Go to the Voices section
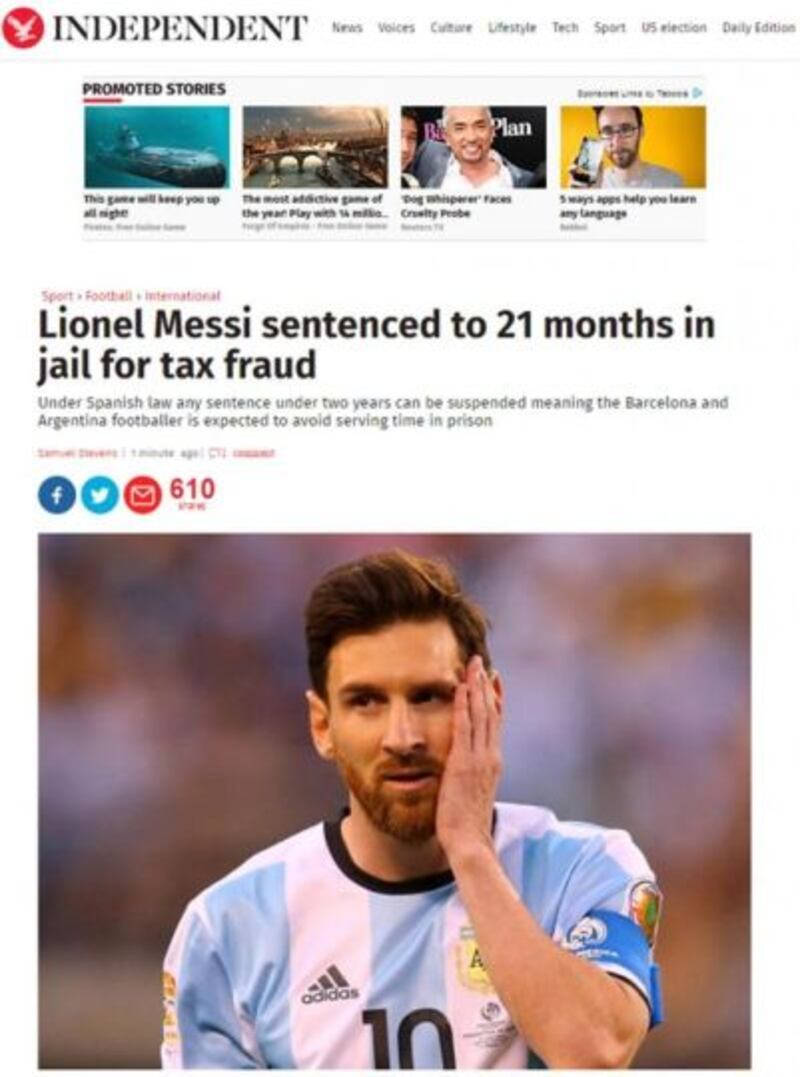The height and width of the screenshot is (1077, 800). pyautogui.click(x=396, y=28)
